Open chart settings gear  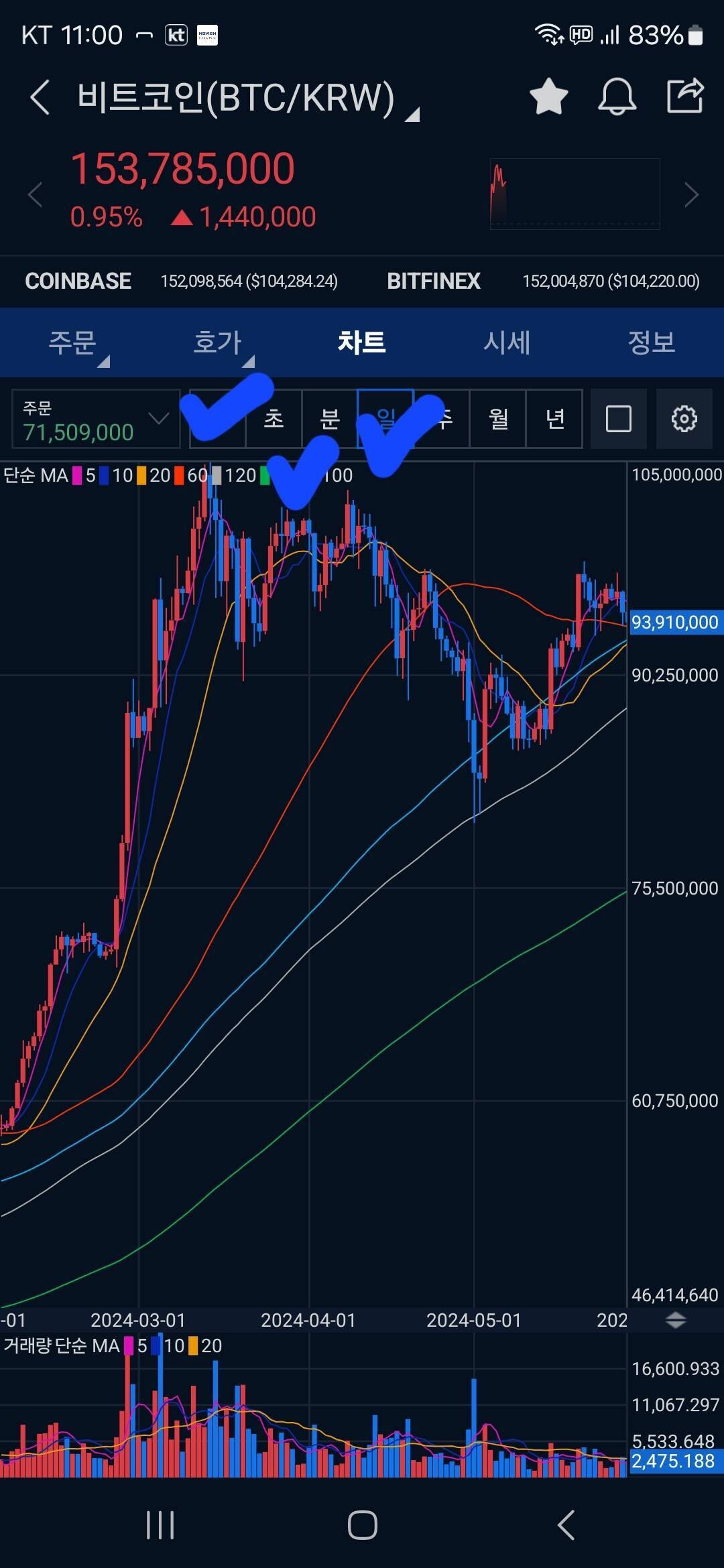click(684, 419)
